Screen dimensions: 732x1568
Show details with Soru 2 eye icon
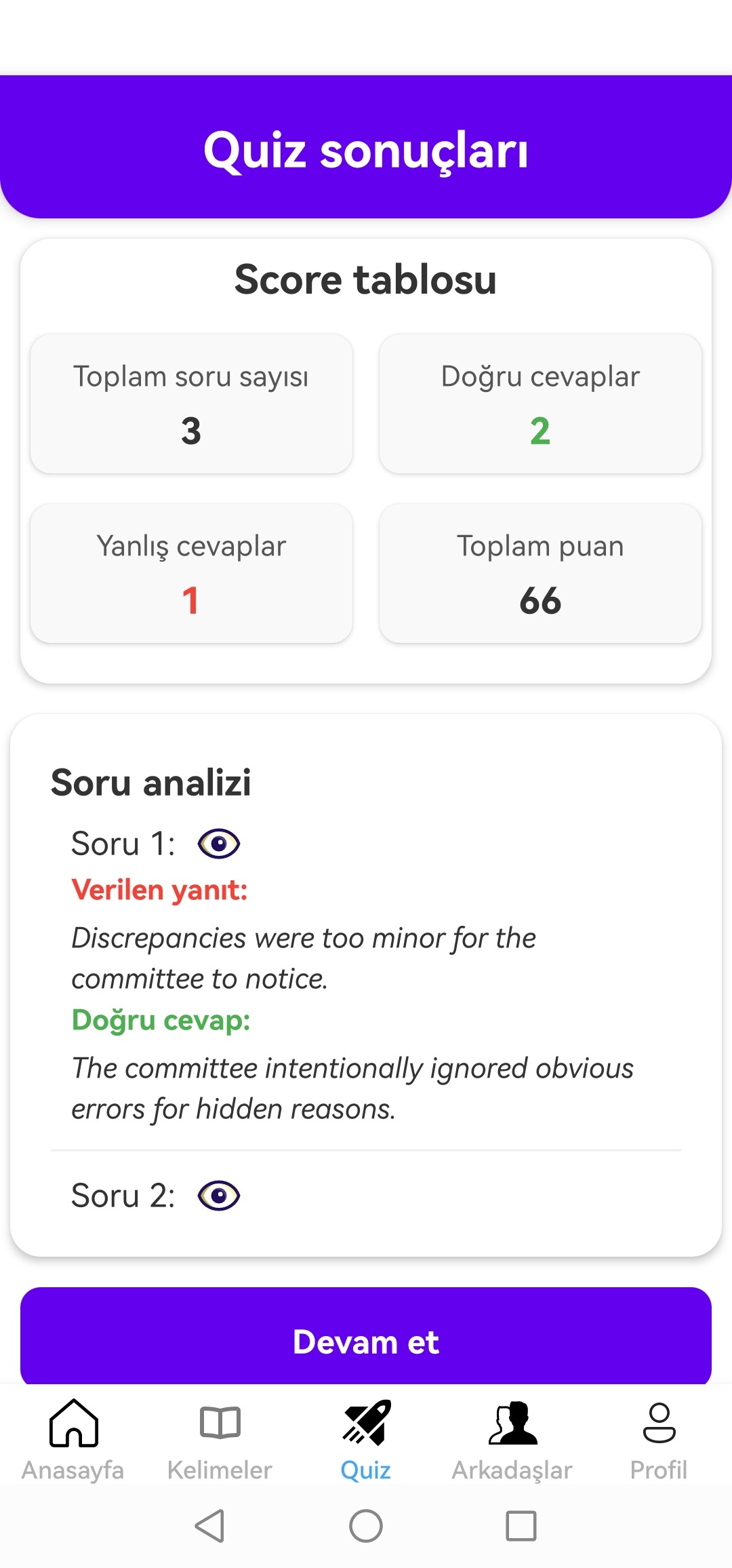point(218,1196)
